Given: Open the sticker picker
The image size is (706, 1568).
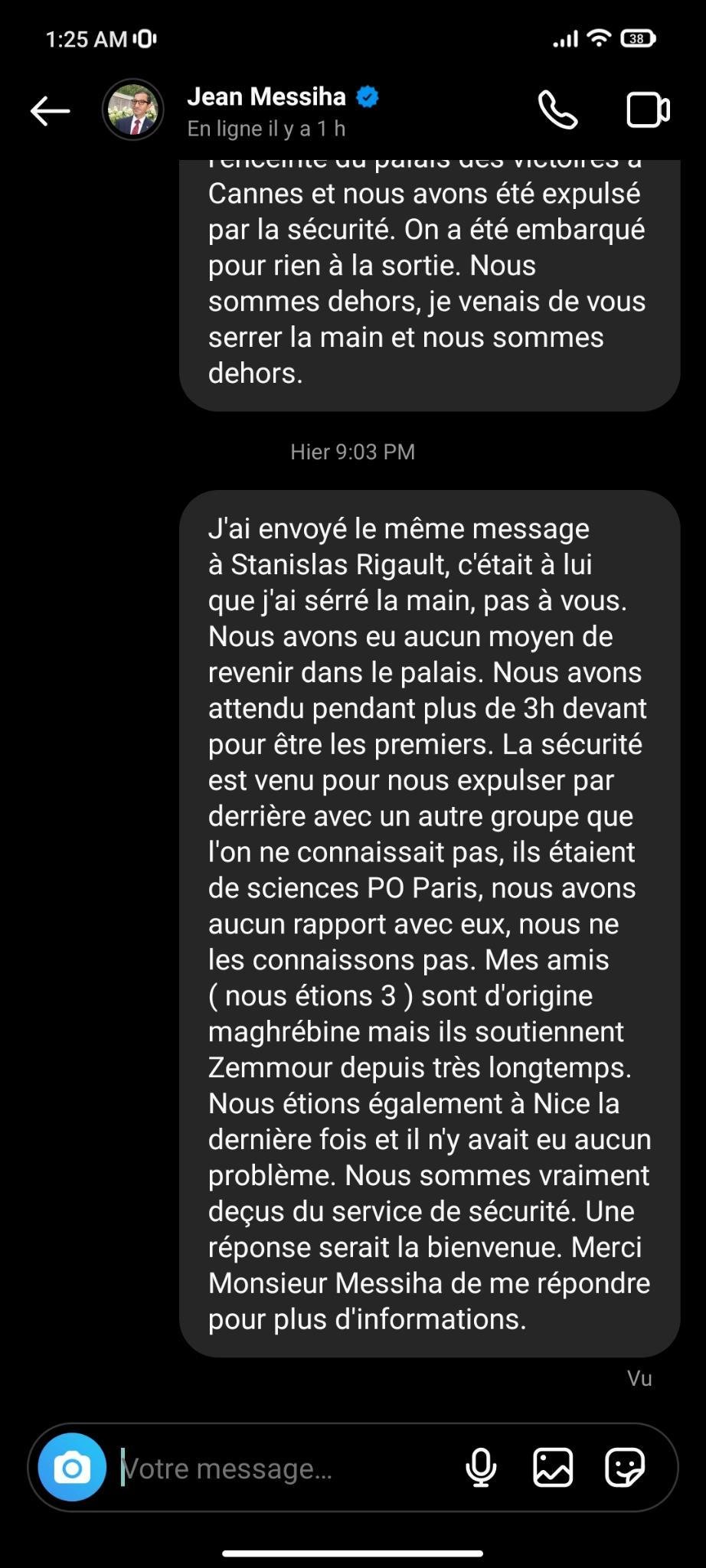Looking at the screenshot, I should click(624, 1468).
